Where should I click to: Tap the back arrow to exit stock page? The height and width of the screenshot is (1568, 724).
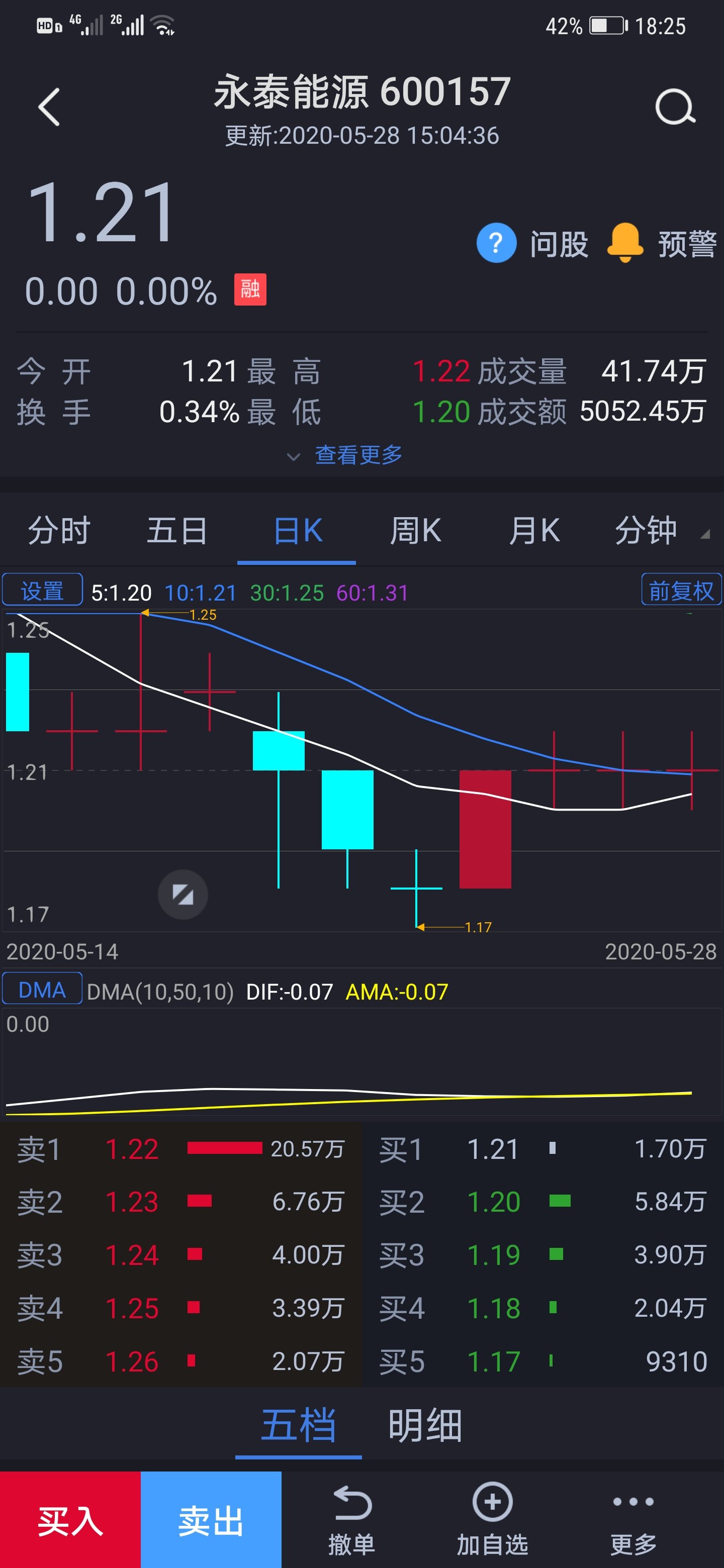click(48, 107)
